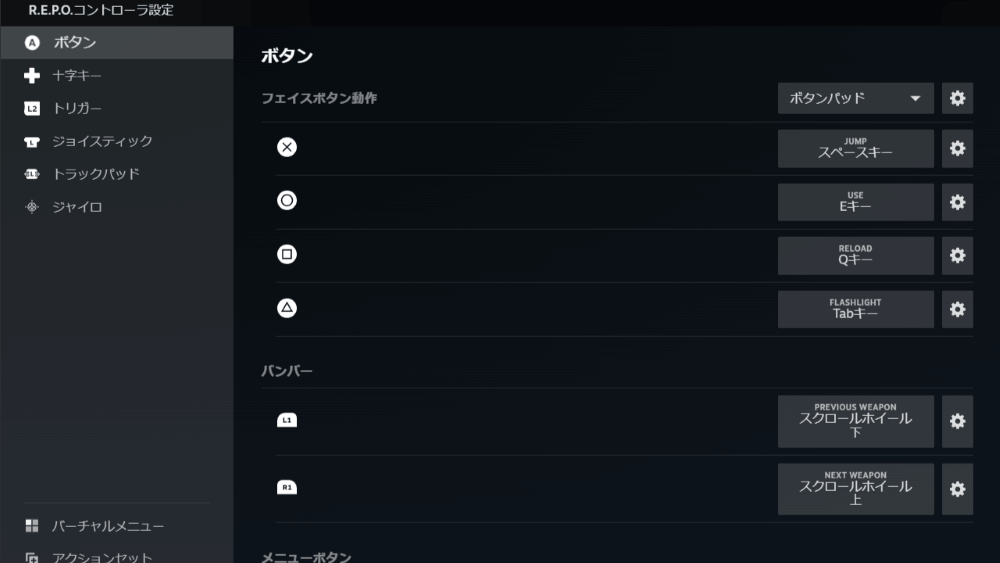Expand the ボタンパッド dropdown
This screenshot has height=563, width=1000.
click(x=855, y=98)
